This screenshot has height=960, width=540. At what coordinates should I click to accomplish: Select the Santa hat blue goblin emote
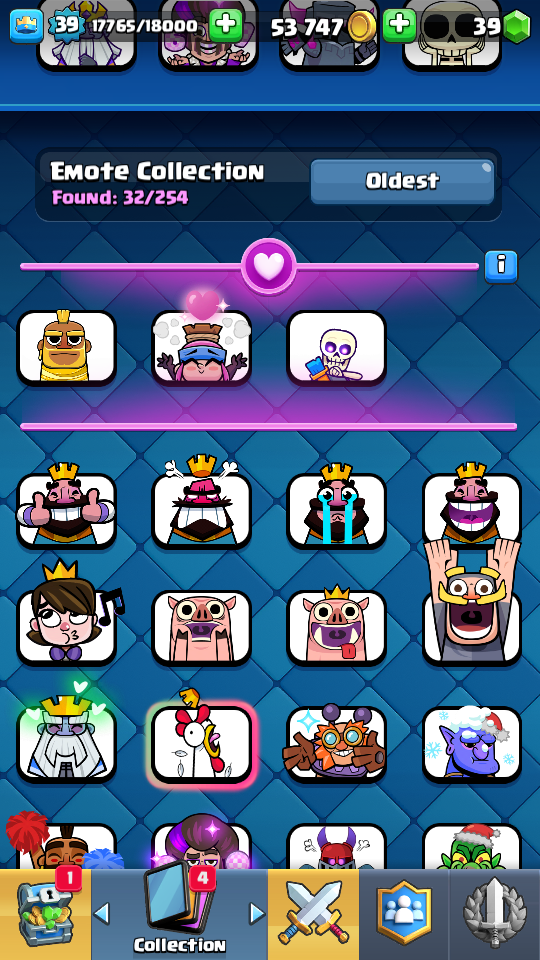coord(472,743)
